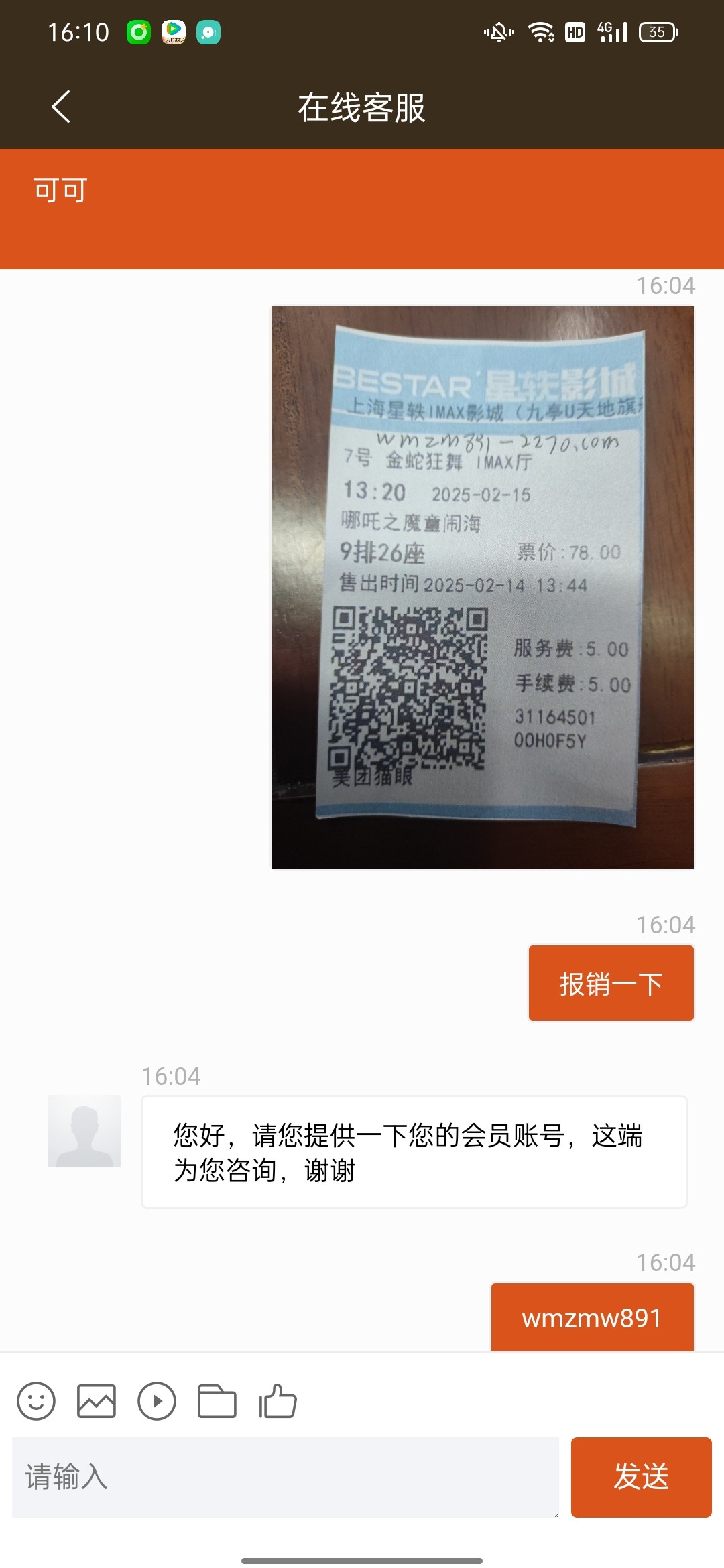Go back from the online customer service chat

61,107
